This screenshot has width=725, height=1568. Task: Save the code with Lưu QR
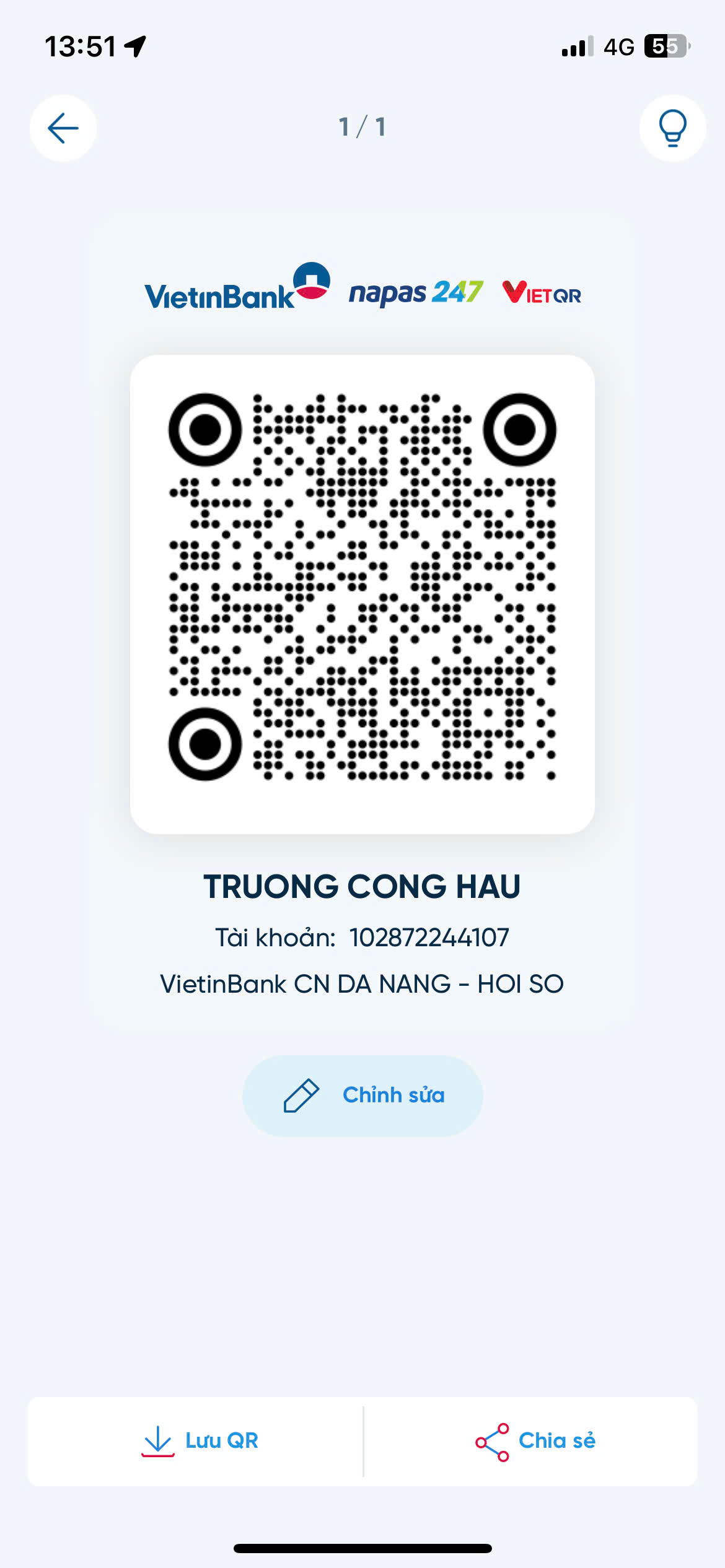coord(196,1441)
